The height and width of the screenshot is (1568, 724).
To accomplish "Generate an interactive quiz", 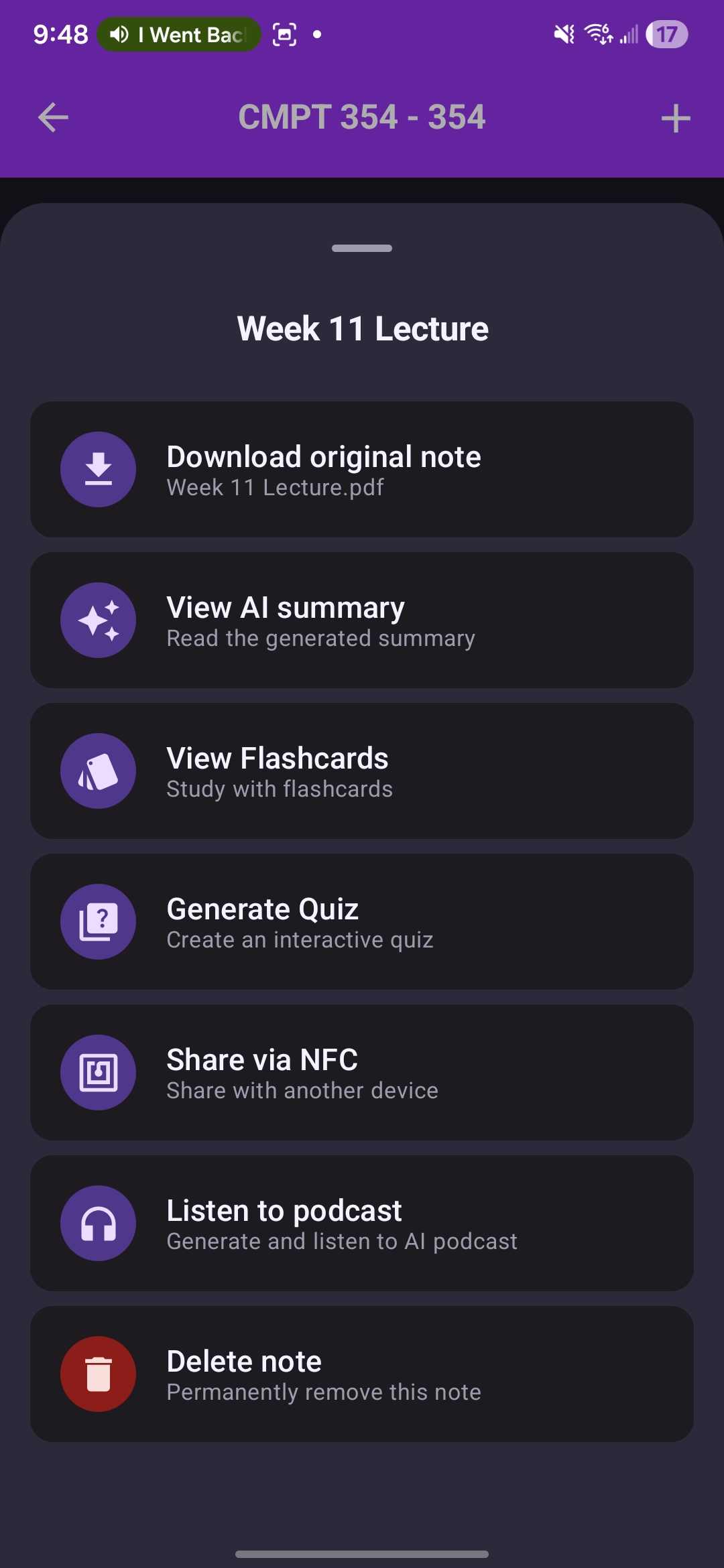I will [x=362, y=922].
